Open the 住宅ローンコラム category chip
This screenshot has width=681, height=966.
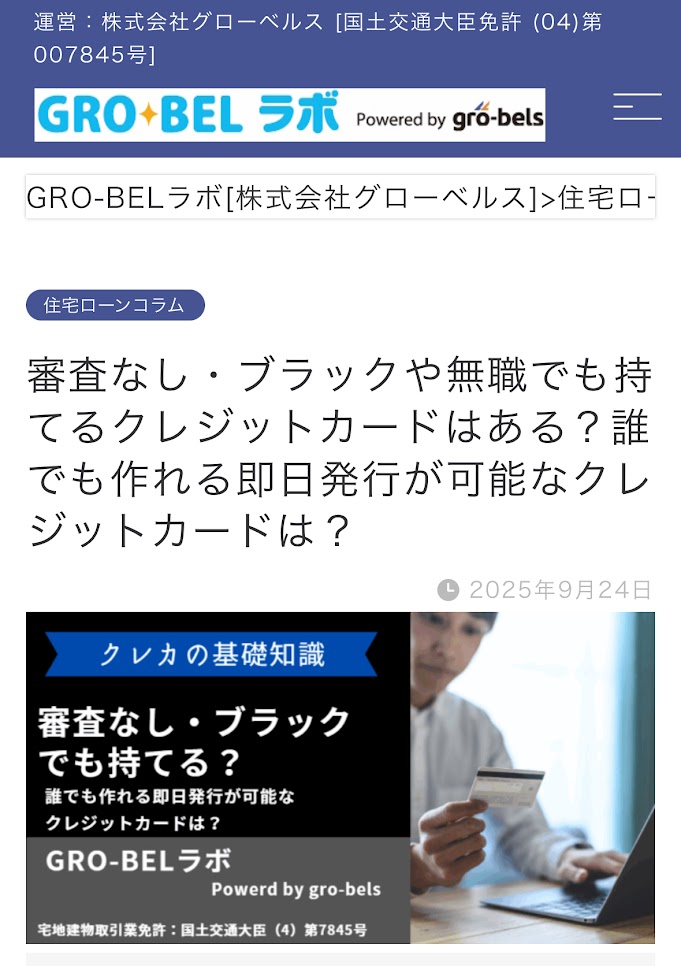[x=115, y=305]
